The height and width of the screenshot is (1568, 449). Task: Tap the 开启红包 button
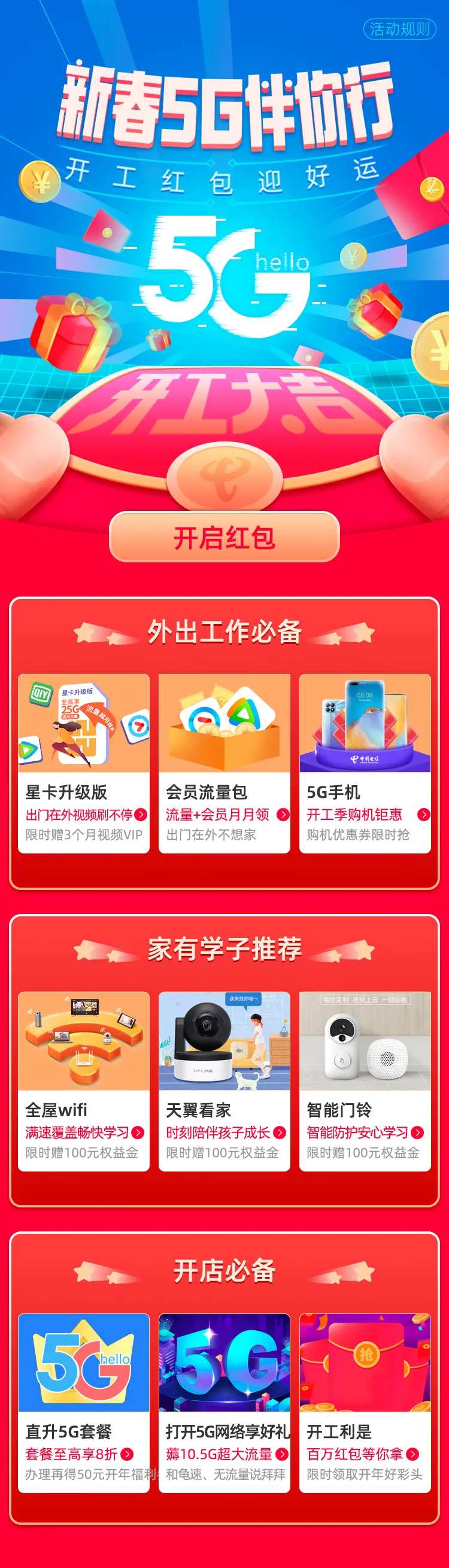tap(224, 537)
